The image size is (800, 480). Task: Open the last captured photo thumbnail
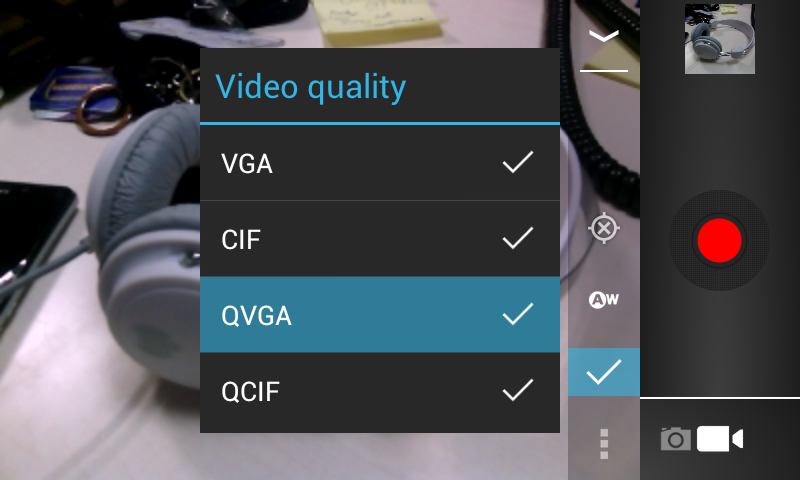[x=719, y=39]
